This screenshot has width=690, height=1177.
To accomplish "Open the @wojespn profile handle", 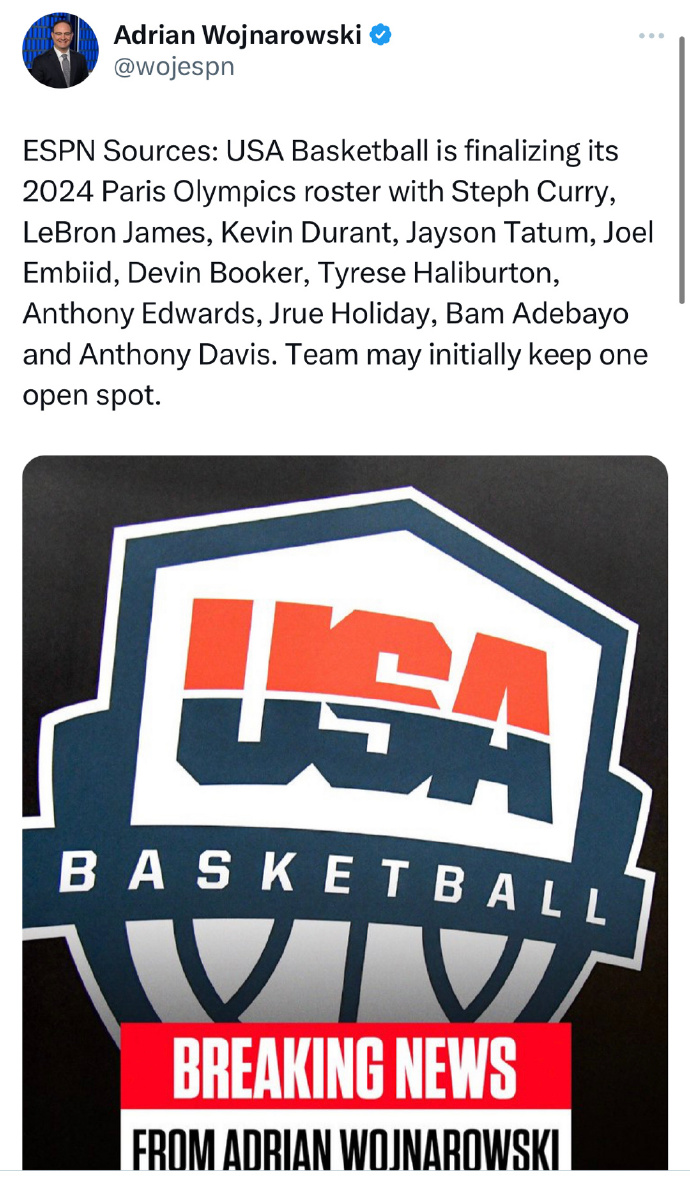I will pyautogui.click(x=174, y=69).
